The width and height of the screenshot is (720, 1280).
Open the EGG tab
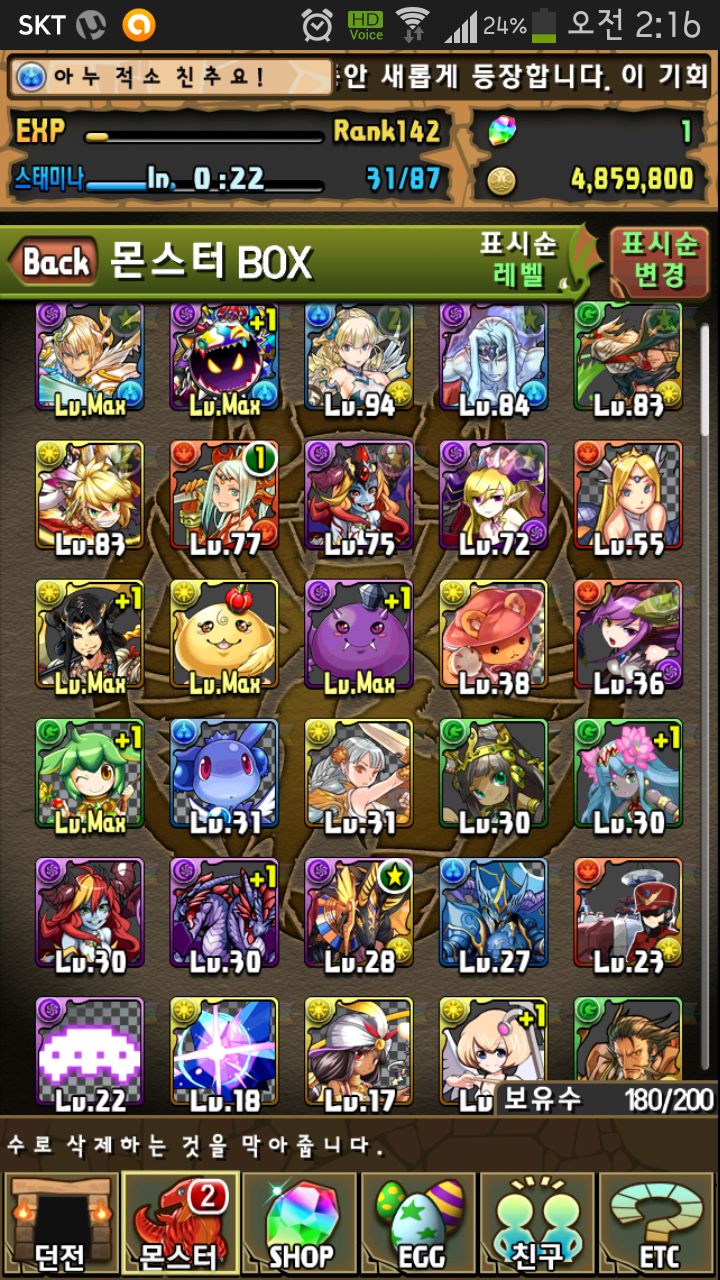point(419,1224)
